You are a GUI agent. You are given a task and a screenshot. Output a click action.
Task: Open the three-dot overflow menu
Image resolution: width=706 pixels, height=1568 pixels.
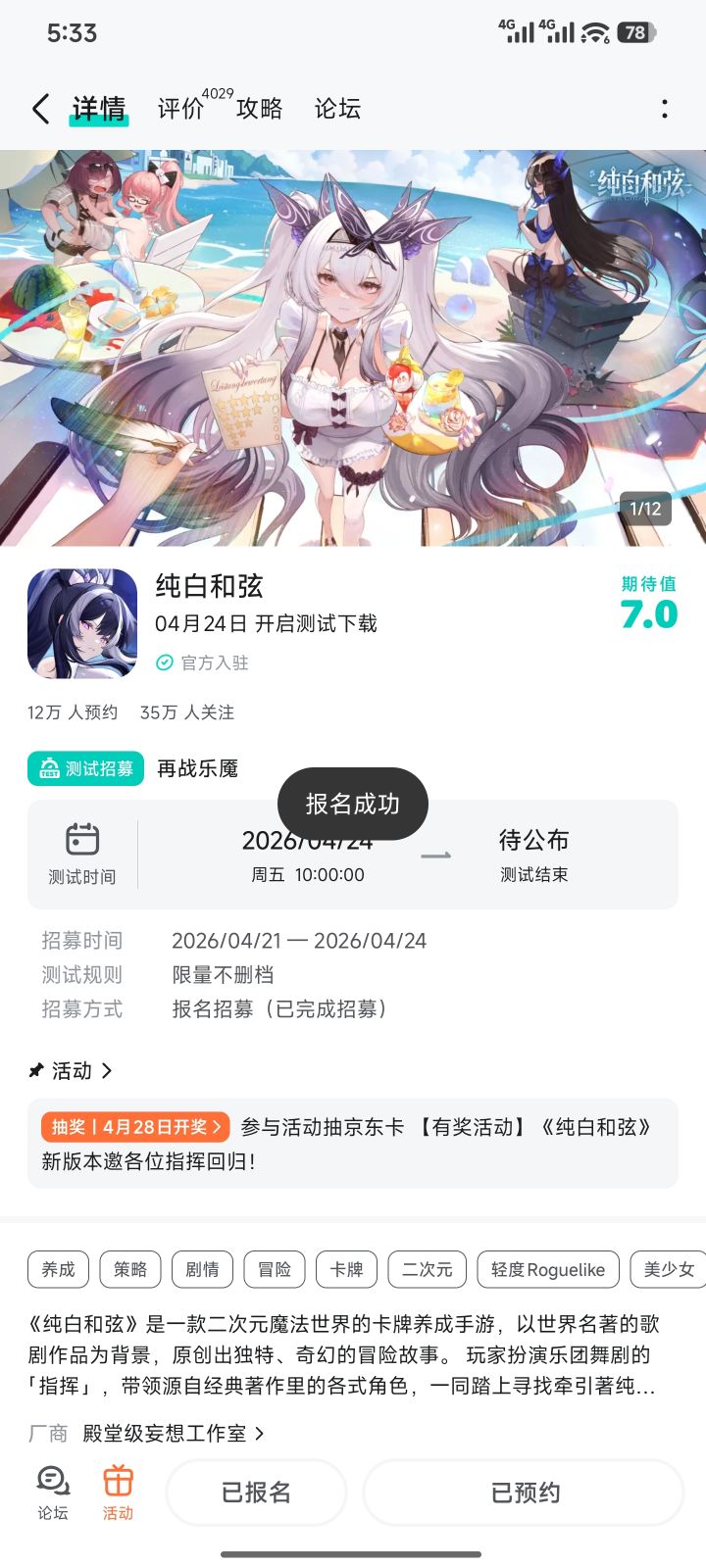[x=664, y=108]
